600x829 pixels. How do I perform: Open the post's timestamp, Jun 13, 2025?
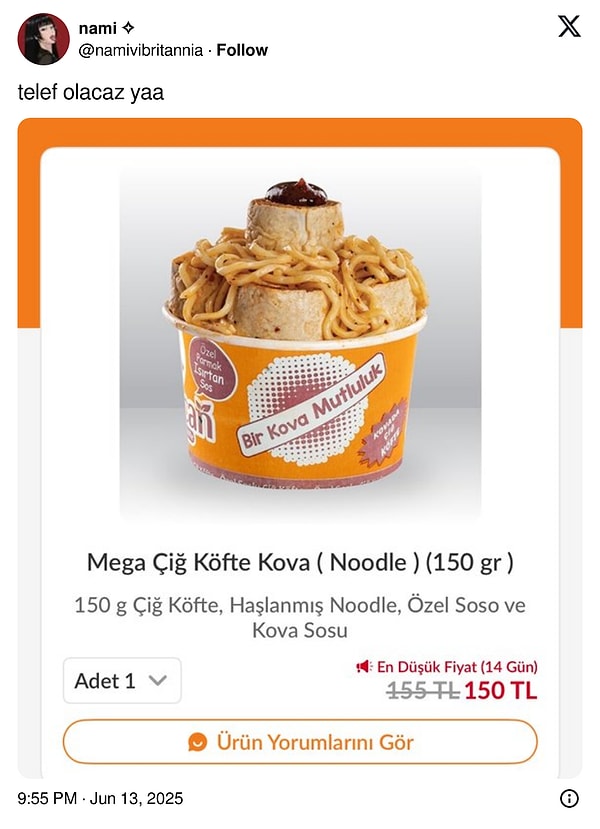pos(101,799)
